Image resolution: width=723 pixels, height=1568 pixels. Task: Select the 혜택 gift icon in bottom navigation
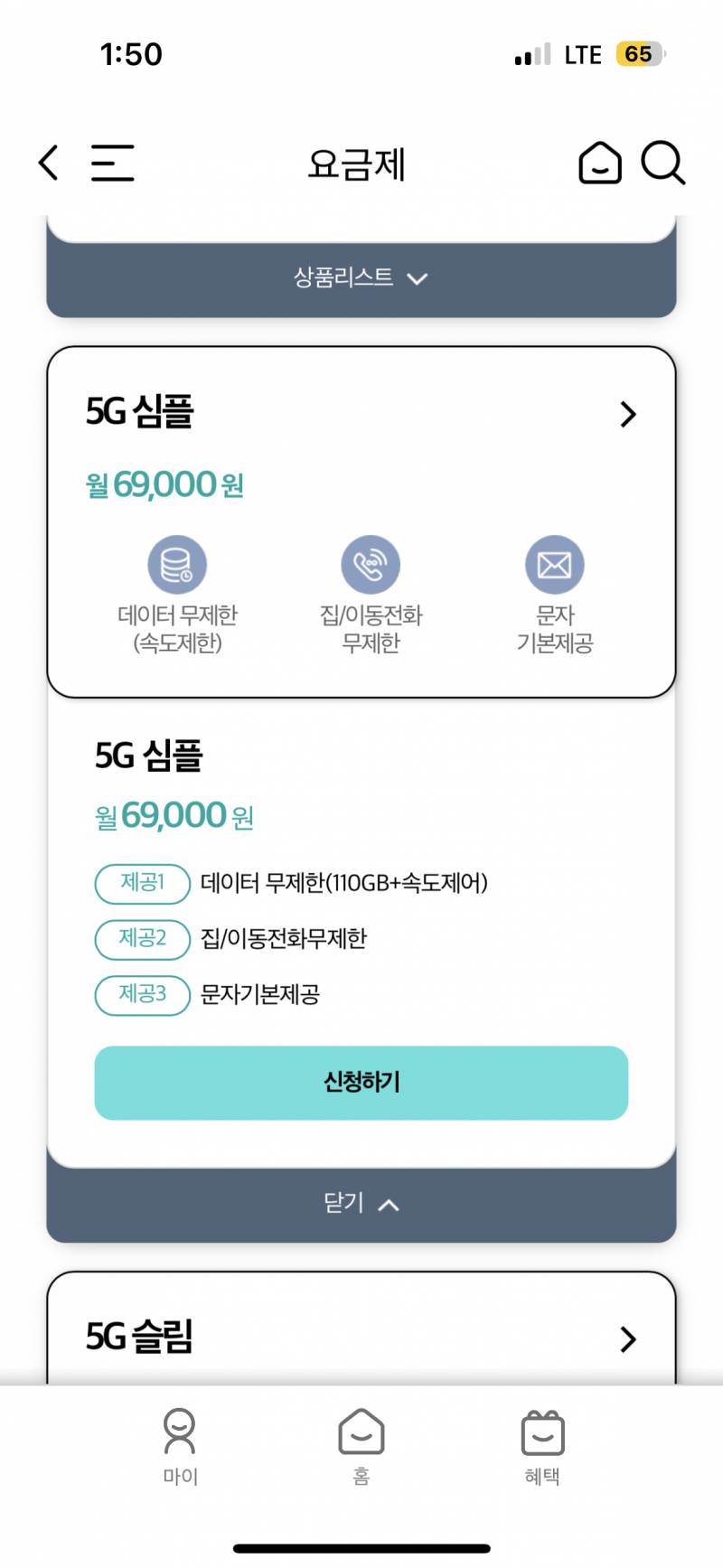coord(542,1434)
